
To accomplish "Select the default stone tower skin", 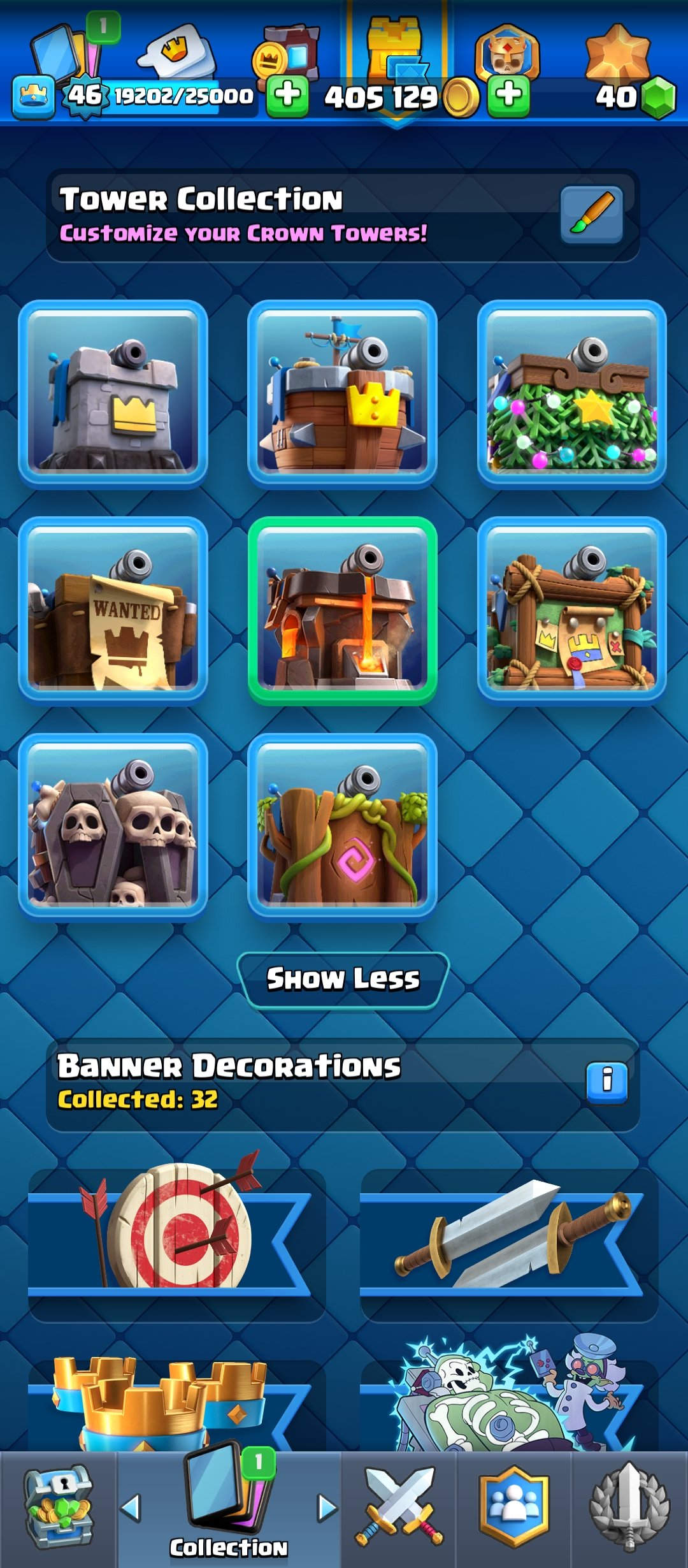I will (113, 393).
